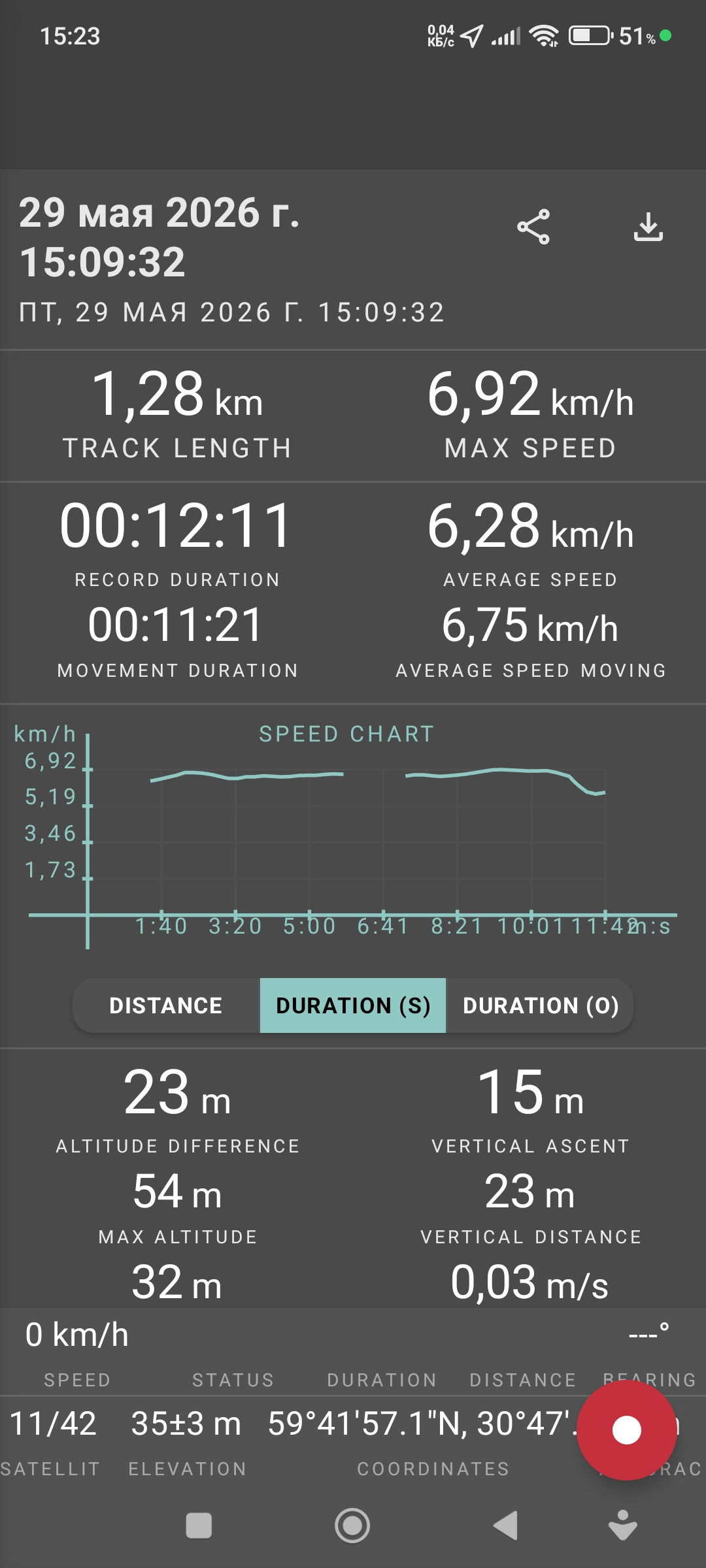706x1568 pixels.
Task: Switch chart to Distance
Action: tap(166, 1005)
